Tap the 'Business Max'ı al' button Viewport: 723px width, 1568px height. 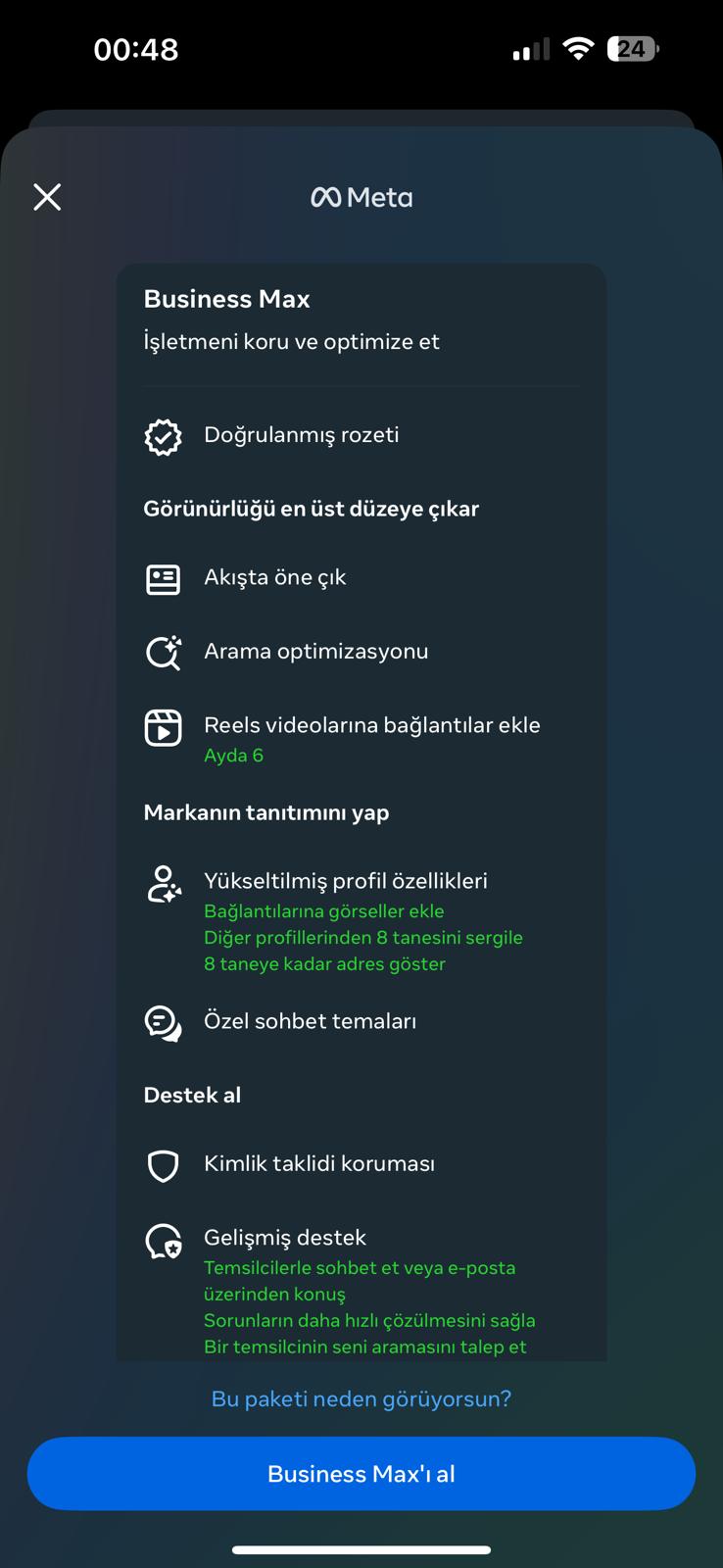pos(361,1473)
